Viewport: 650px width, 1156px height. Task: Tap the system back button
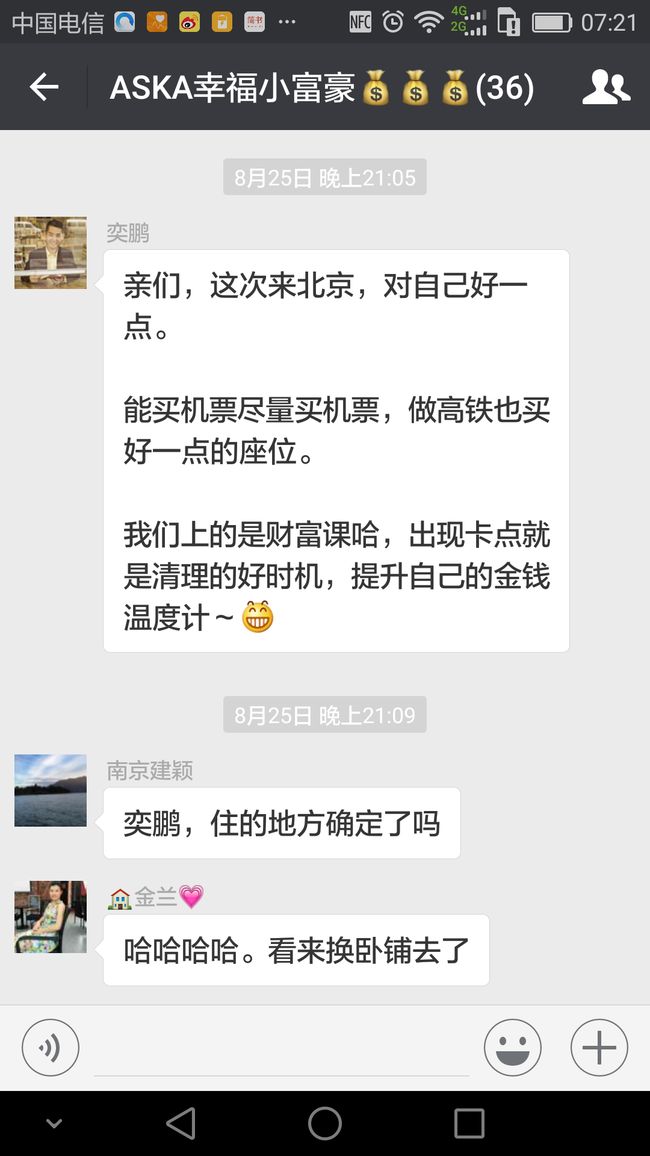pos(181,1124)
